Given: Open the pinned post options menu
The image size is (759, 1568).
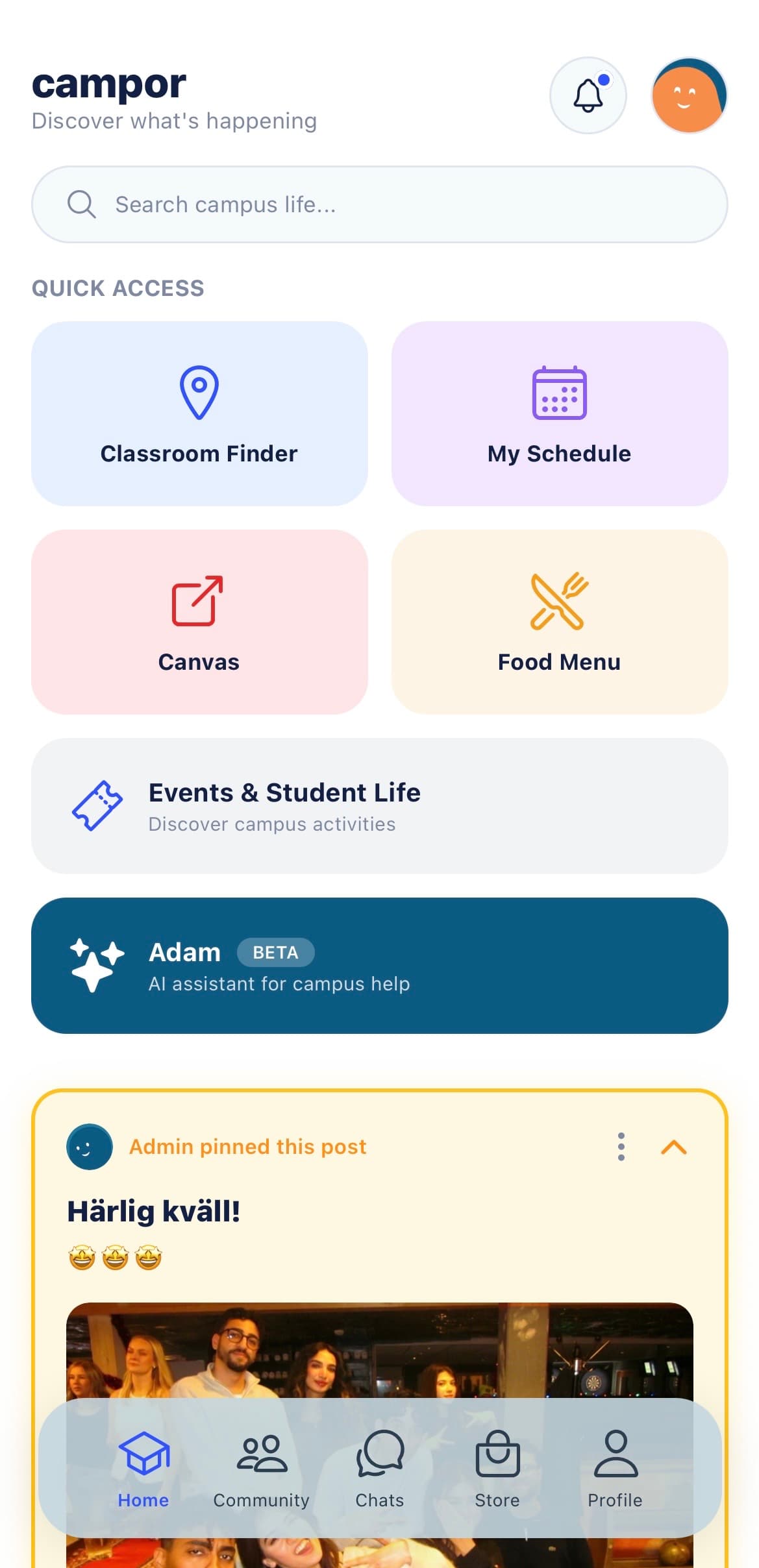Looking at the screenshot, I should click(x=621, y=1146).
